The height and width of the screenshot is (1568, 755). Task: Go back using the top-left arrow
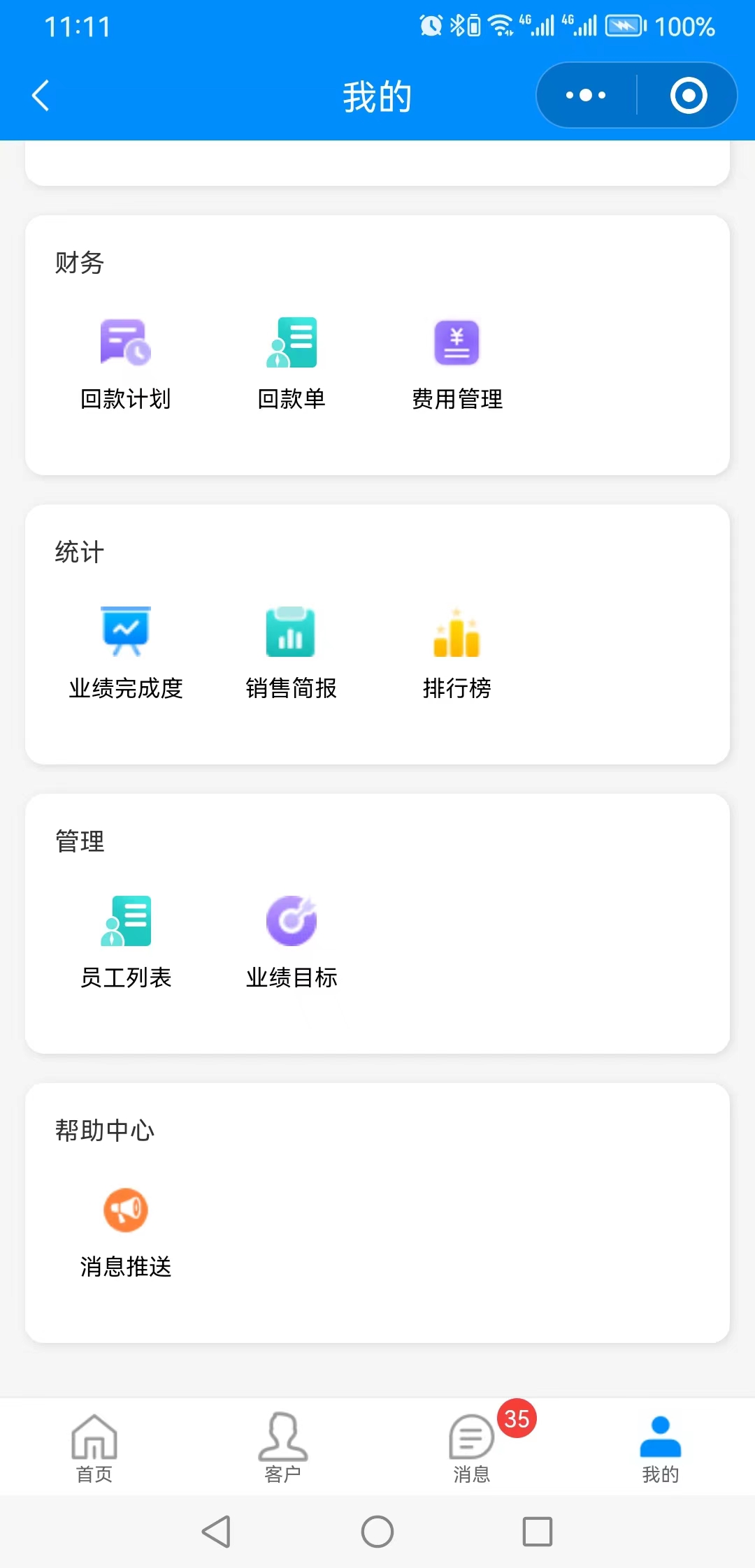[41, 96]
